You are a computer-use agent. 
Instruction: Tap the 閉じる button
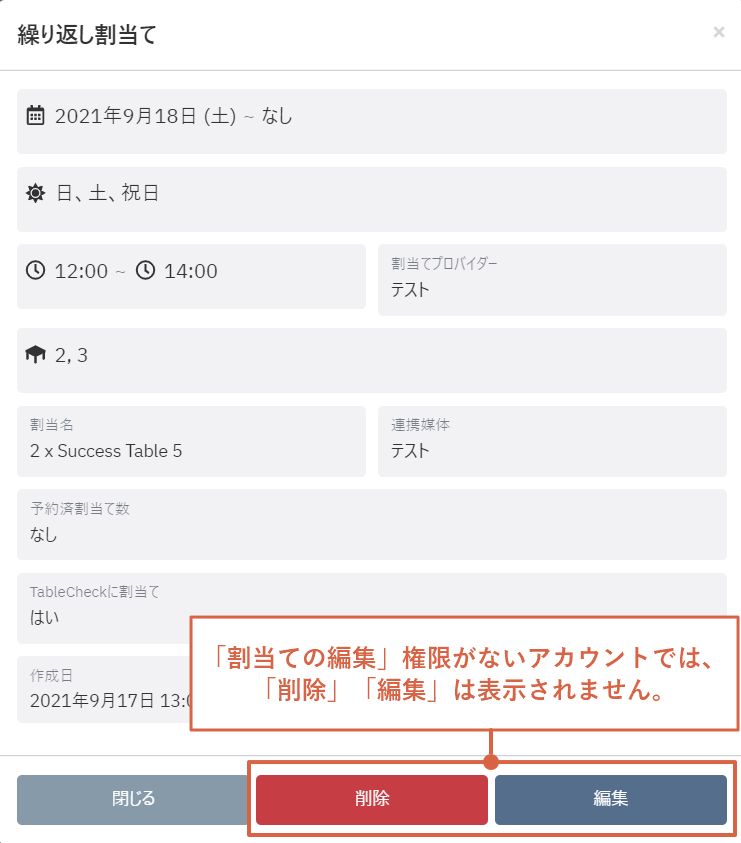(133, 799)
